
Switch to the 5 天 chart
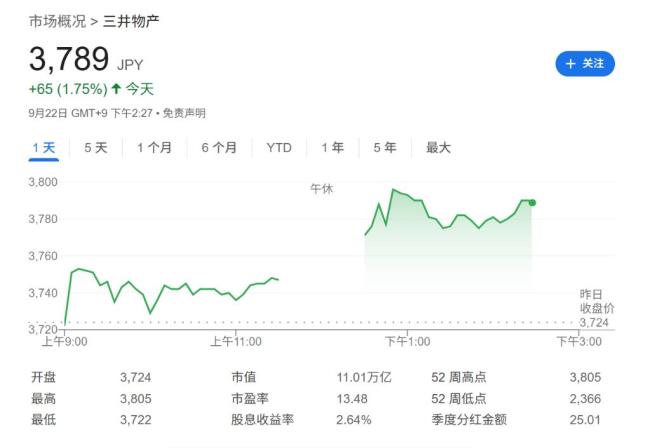pyautogui.click(x=95, y=148)
